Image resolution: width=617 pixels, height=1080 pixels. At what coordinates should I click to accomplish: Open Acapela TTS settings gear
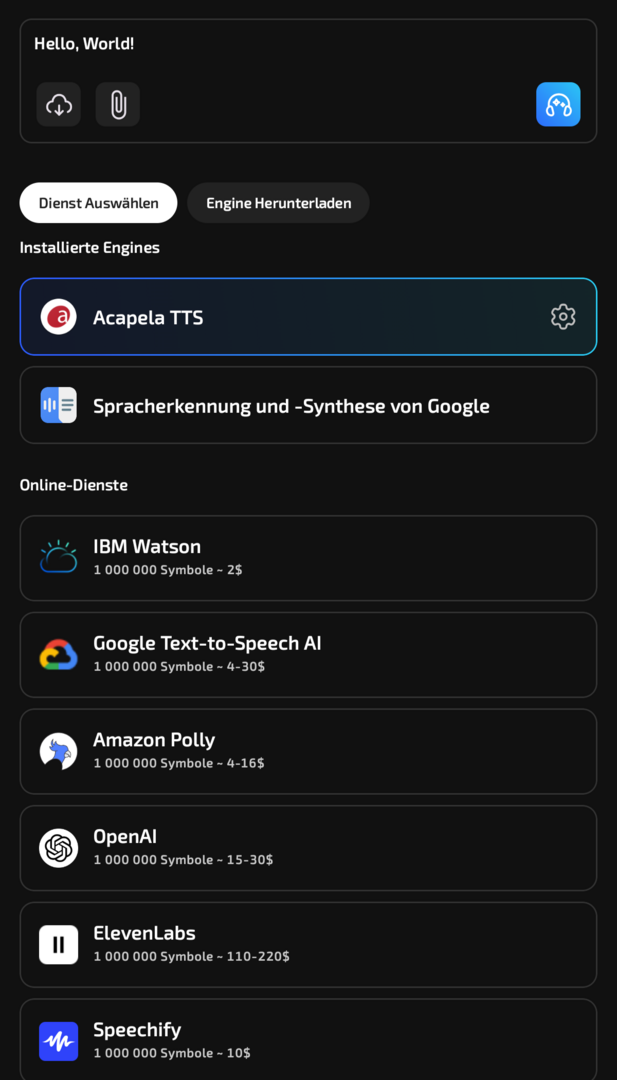tap(563, 317)
